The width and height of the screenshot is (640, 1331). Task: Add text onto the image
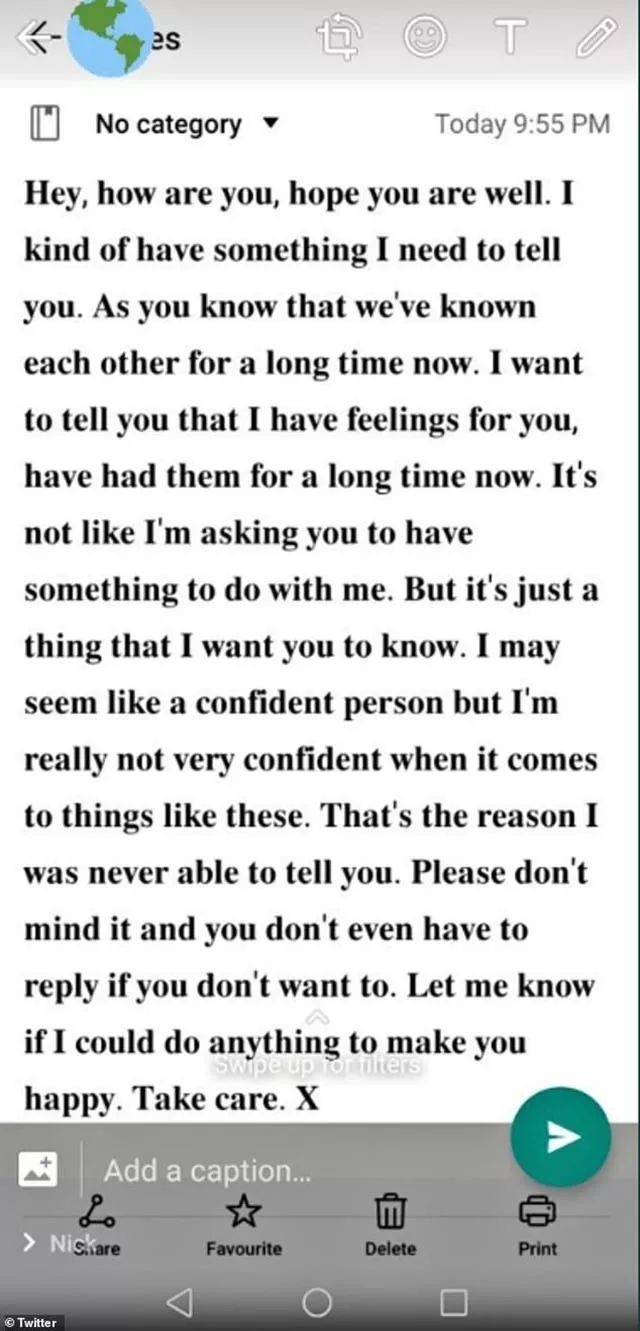click(510, 38)
